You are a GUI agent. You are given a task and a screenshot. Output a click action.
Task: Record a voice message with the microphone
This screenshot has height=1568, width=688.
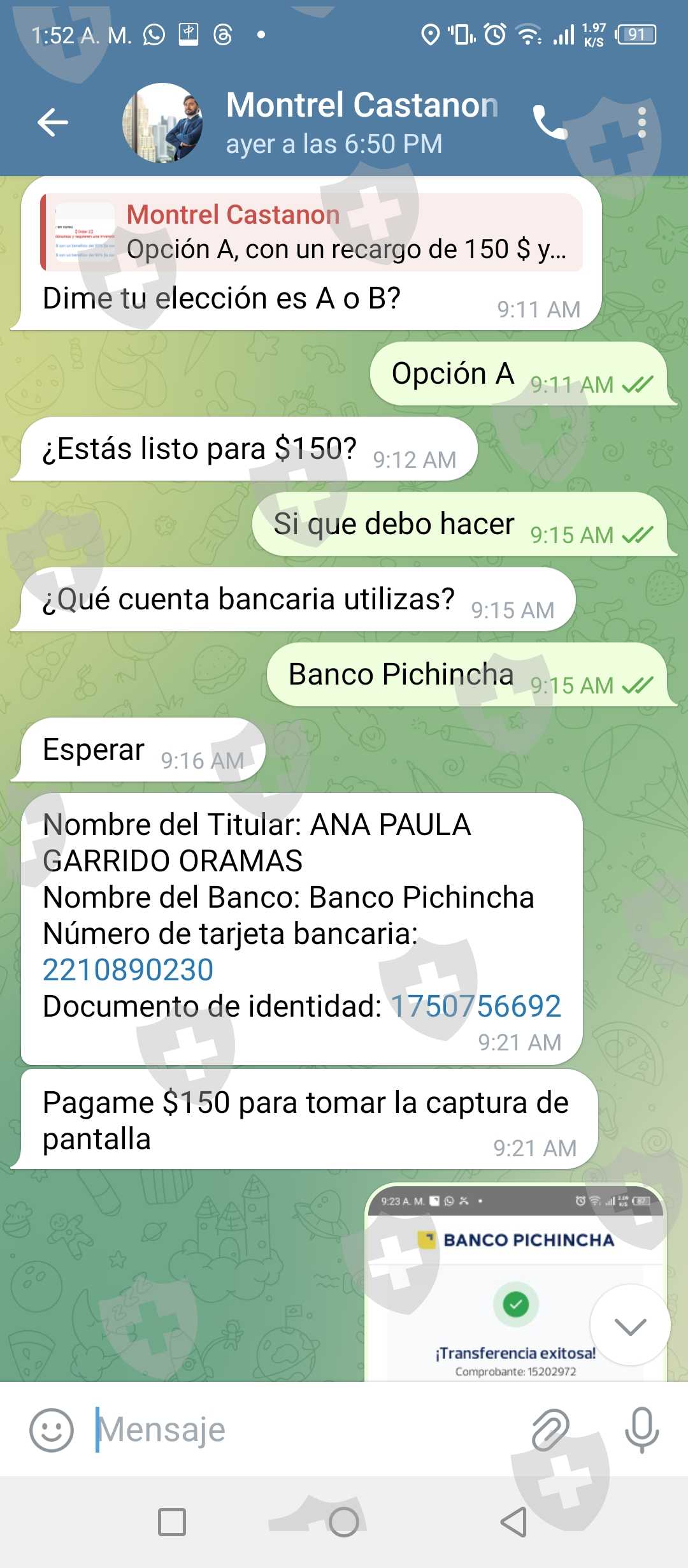click(641, 1430)
